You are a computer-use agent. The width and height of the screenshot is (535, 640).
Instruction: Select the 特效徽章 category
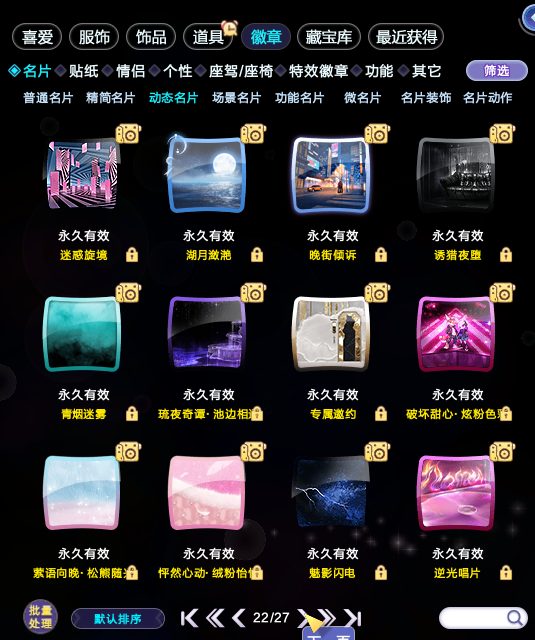318,71
